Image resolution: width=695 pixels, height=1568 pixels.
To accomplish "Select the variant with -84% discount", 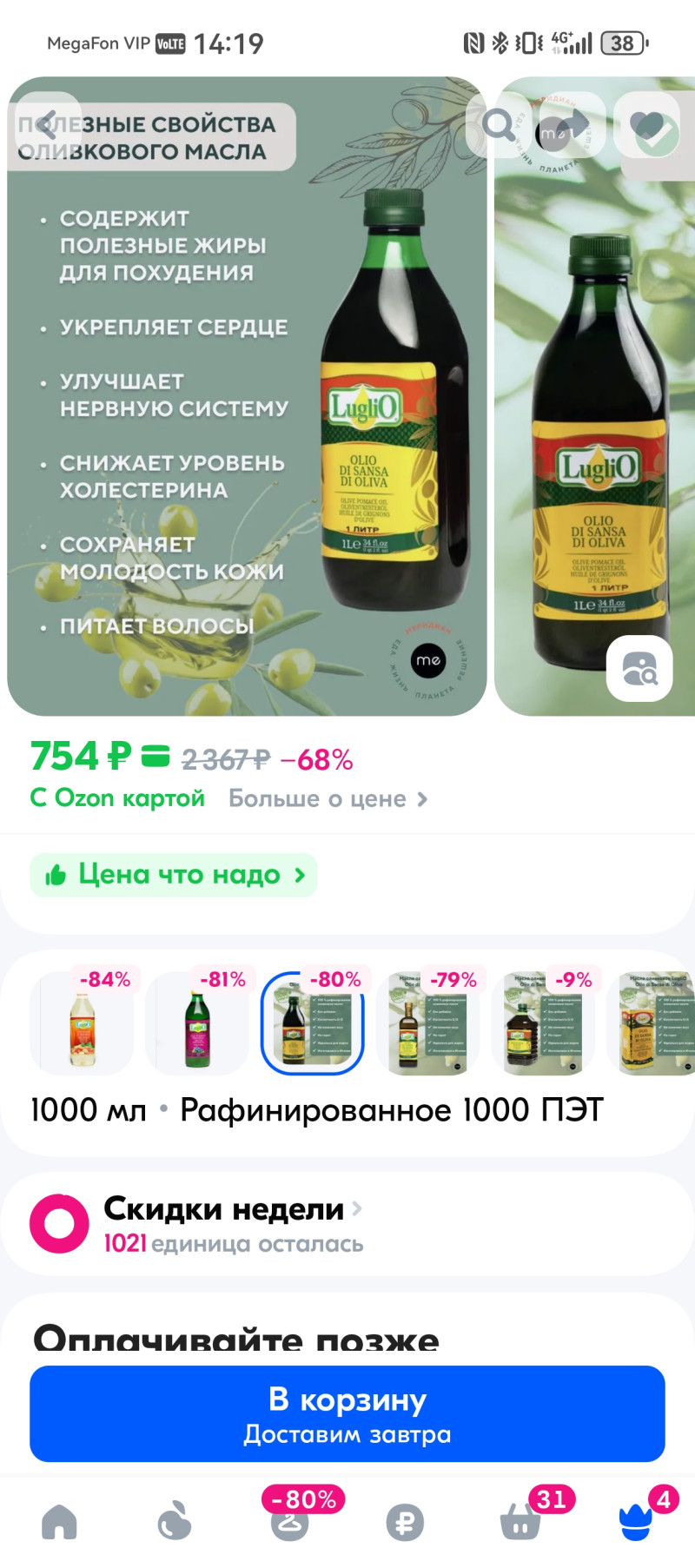I will click(x=83, y=1023).
